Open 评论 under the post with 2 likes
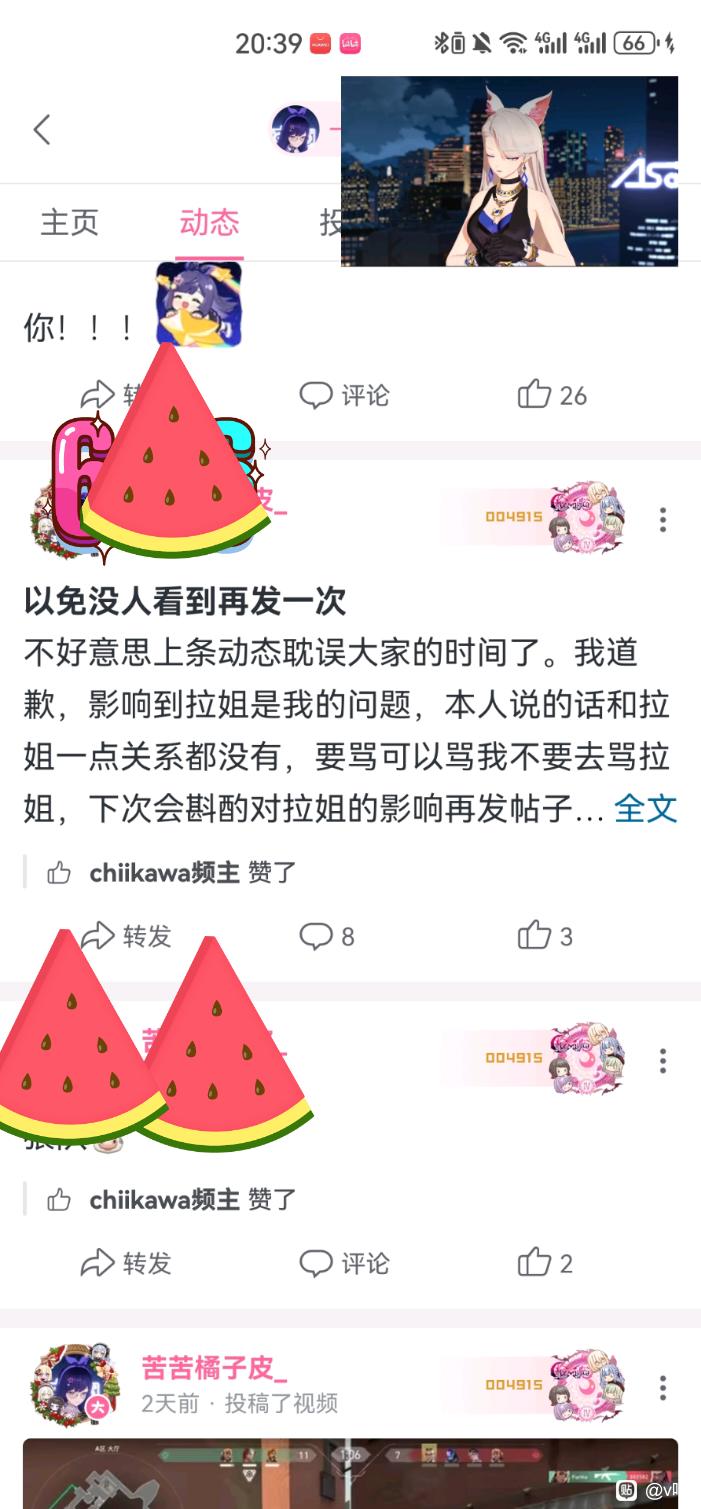Viewport: 701px width, 1509px height. [x=344, y=1263]
